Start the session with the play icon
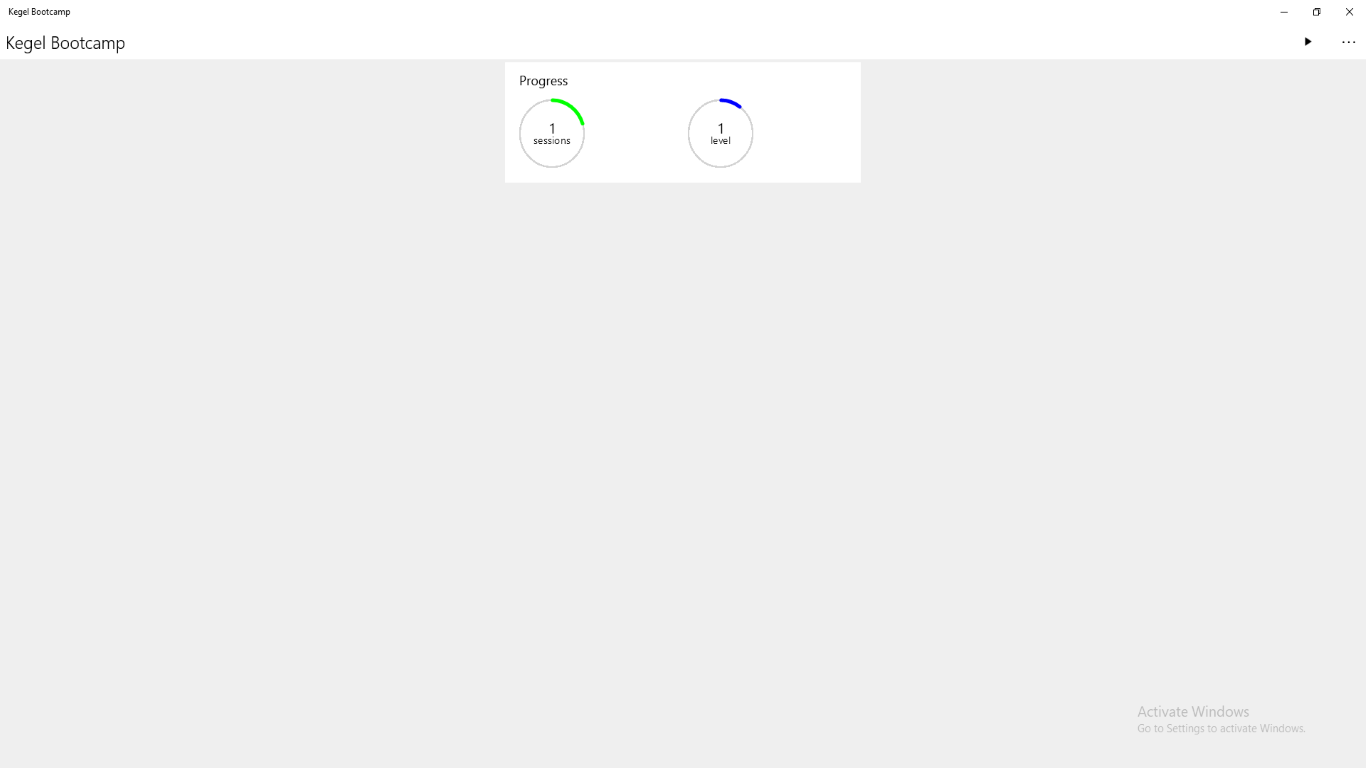This screenshot has width=1366, height=768. coord(1307,42)
